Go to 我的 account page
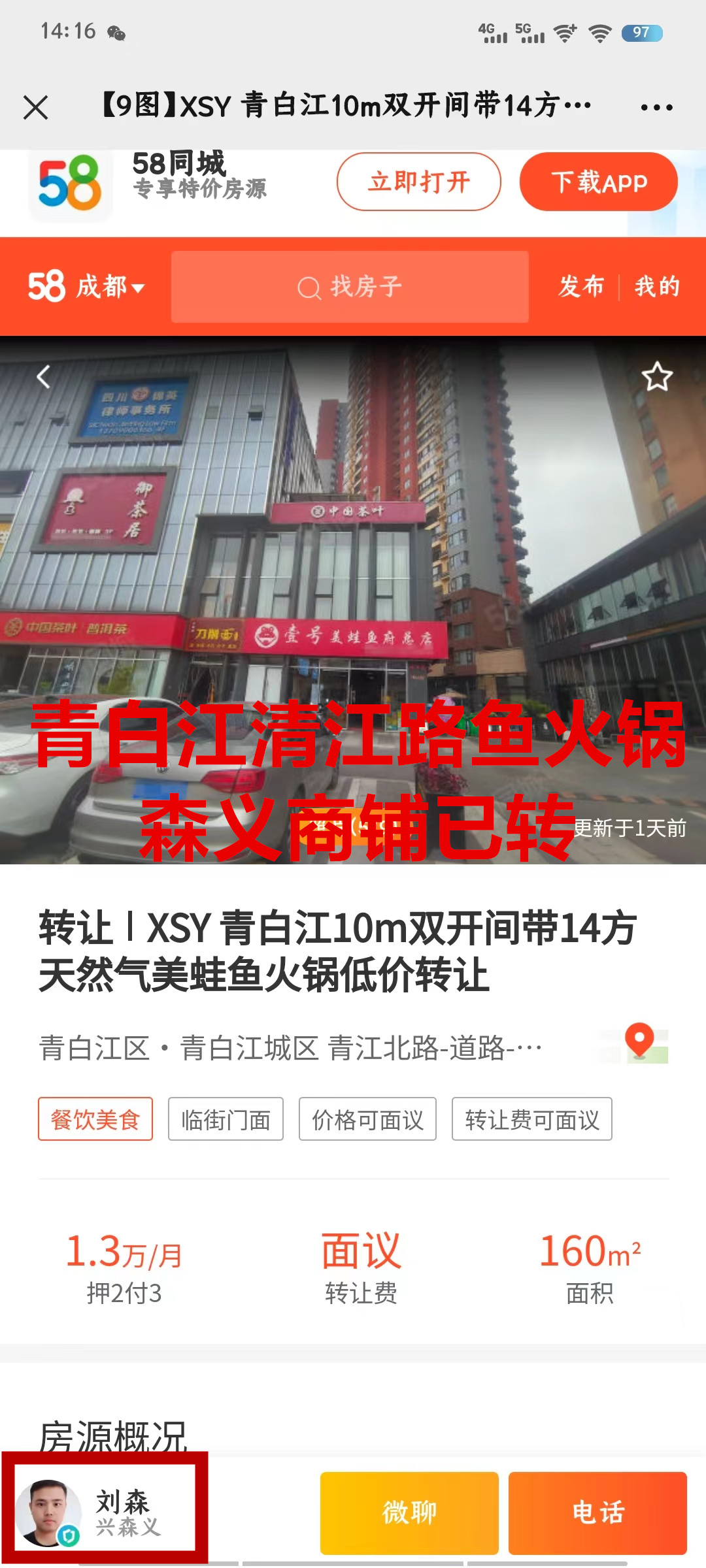The height and width of the screenshot is (1568, 706). point(657,287)
